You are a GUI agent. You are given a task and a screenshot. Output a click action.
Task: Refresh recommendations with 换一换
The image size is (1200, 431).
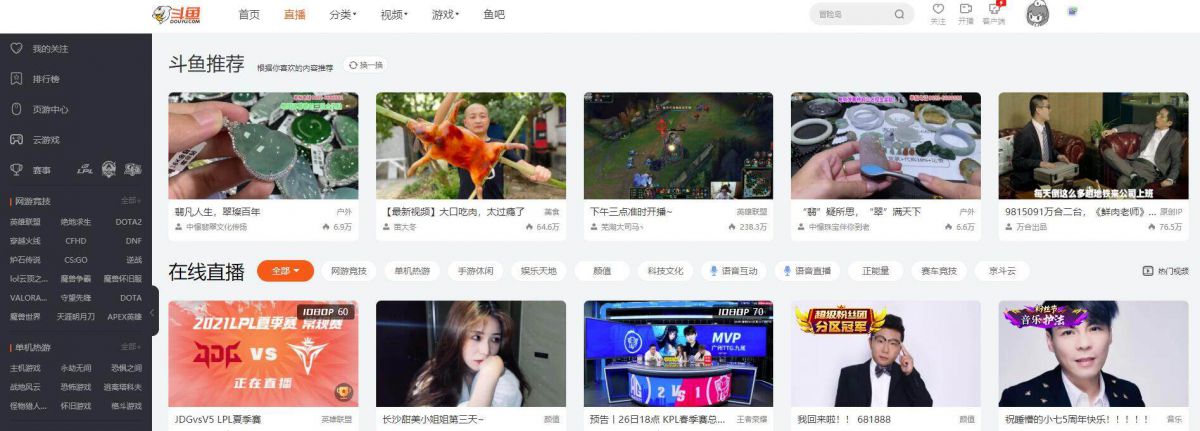365,65
